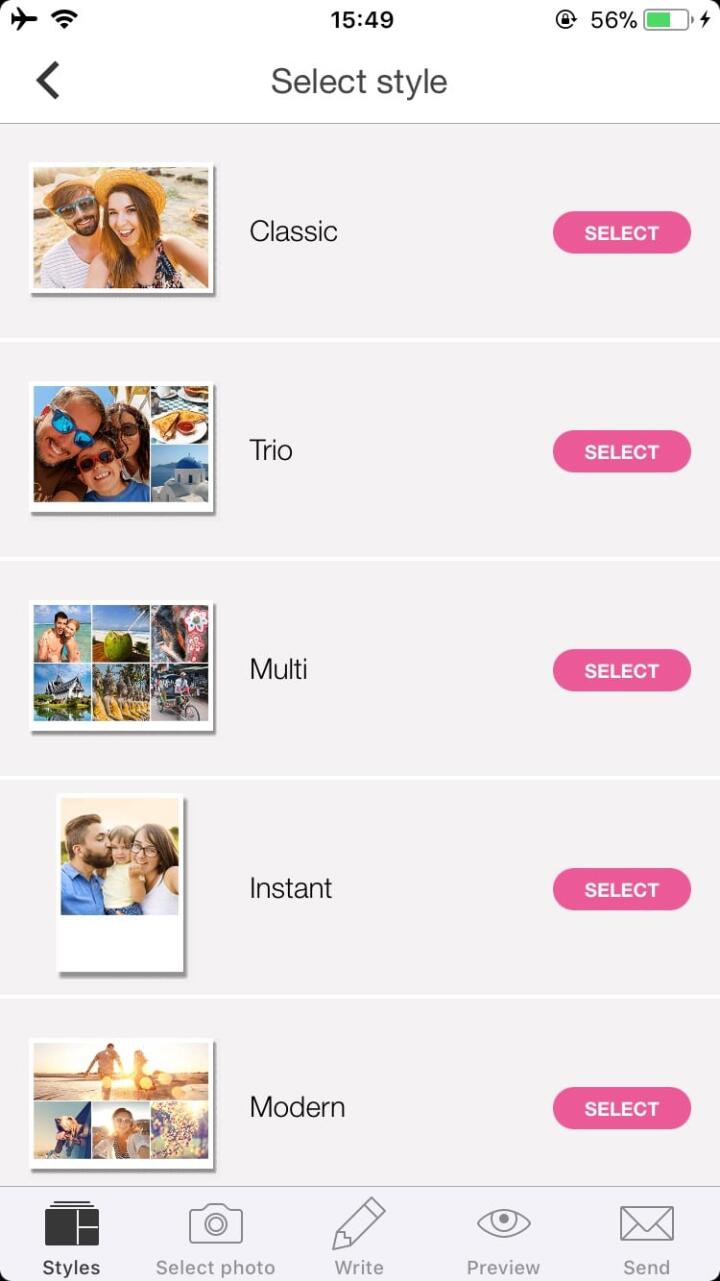Screen dimensions: 720x1281
Task: Open the Modern collage thumbnail
Action: coord(121,1103)
